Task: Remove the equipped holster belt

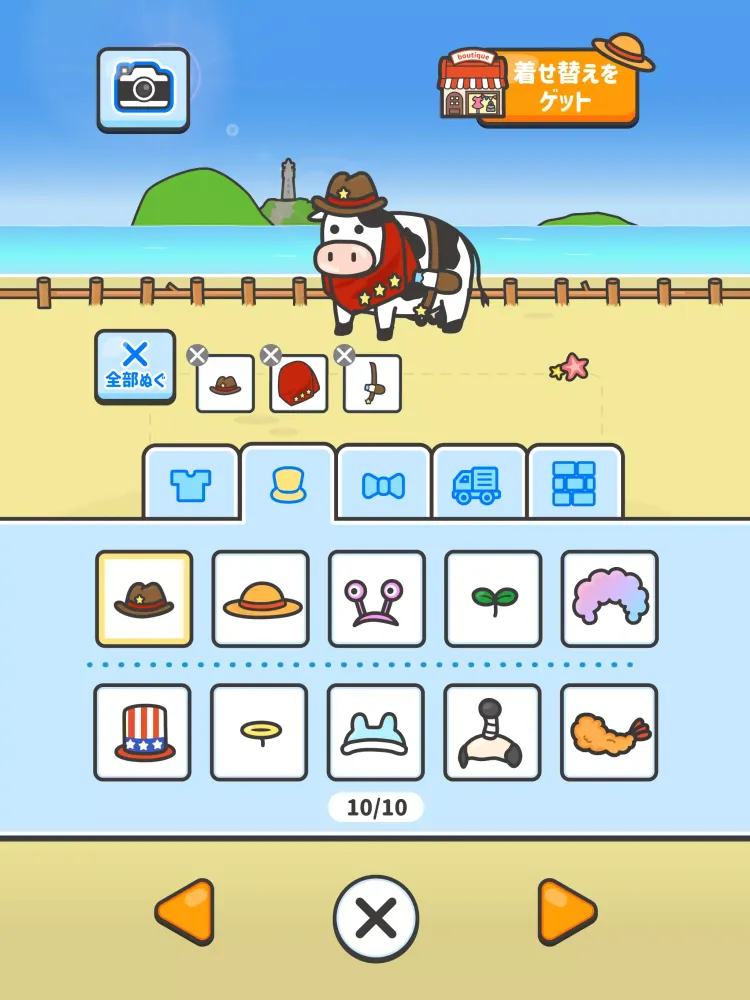Action: (x=345, y=356)
